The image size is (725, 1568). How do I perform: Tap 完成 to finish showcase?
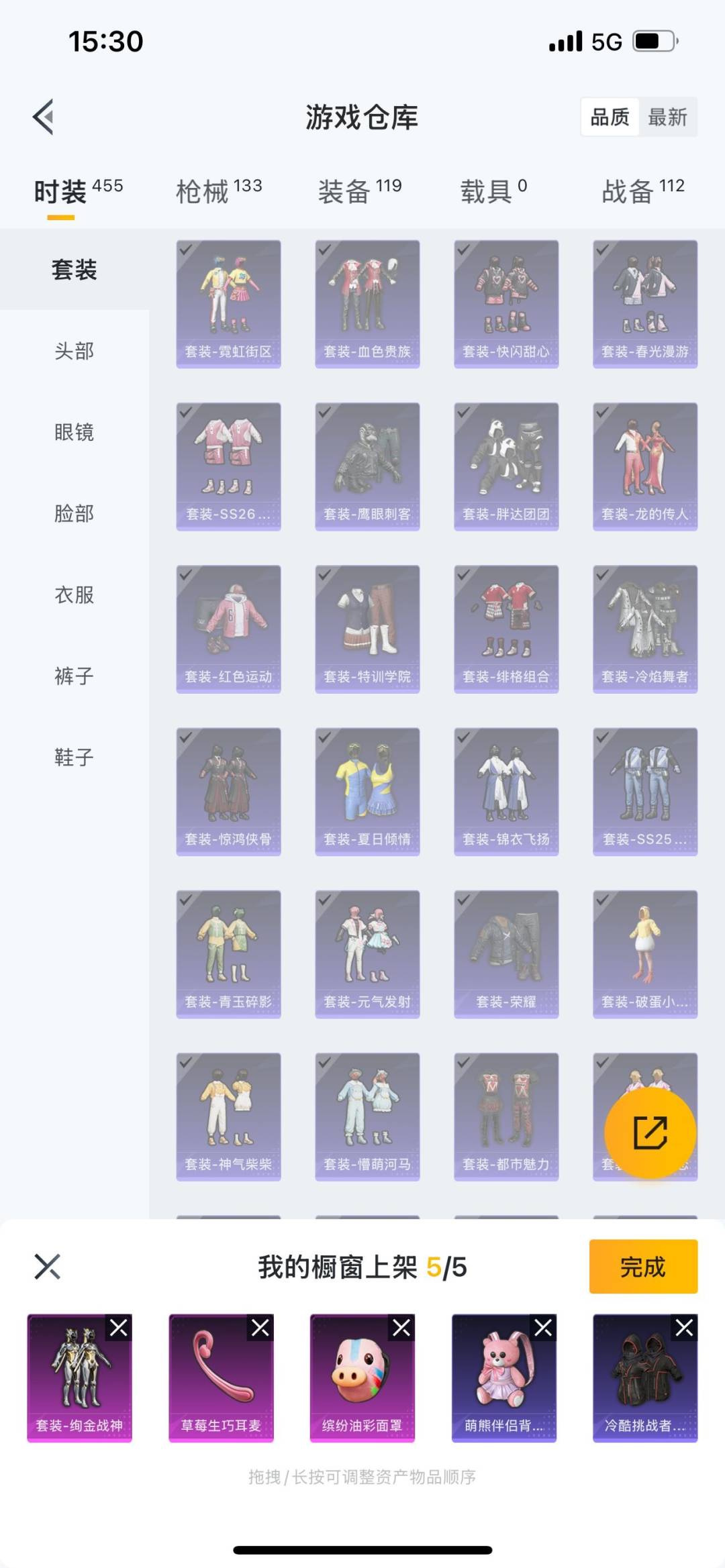642,1267
